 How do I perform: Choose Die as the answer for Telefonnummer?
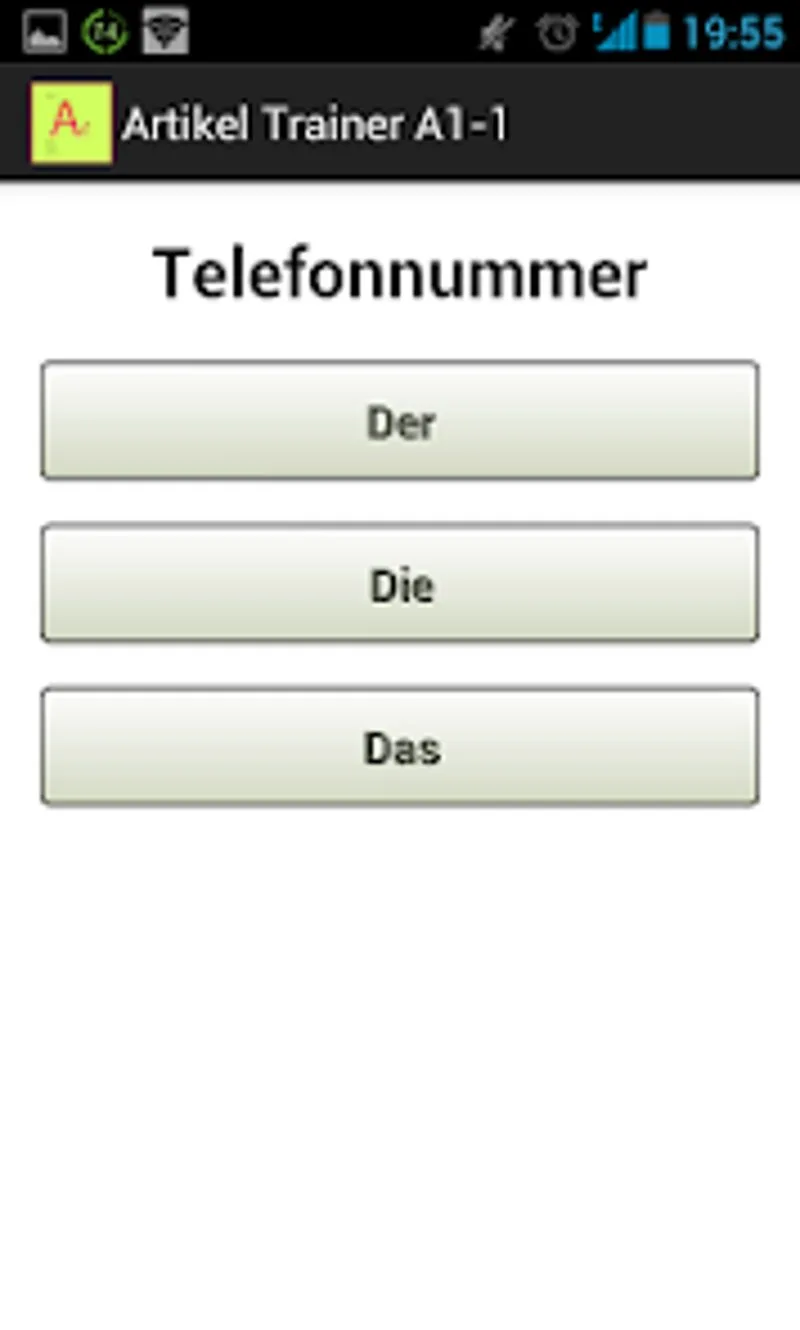400,584
